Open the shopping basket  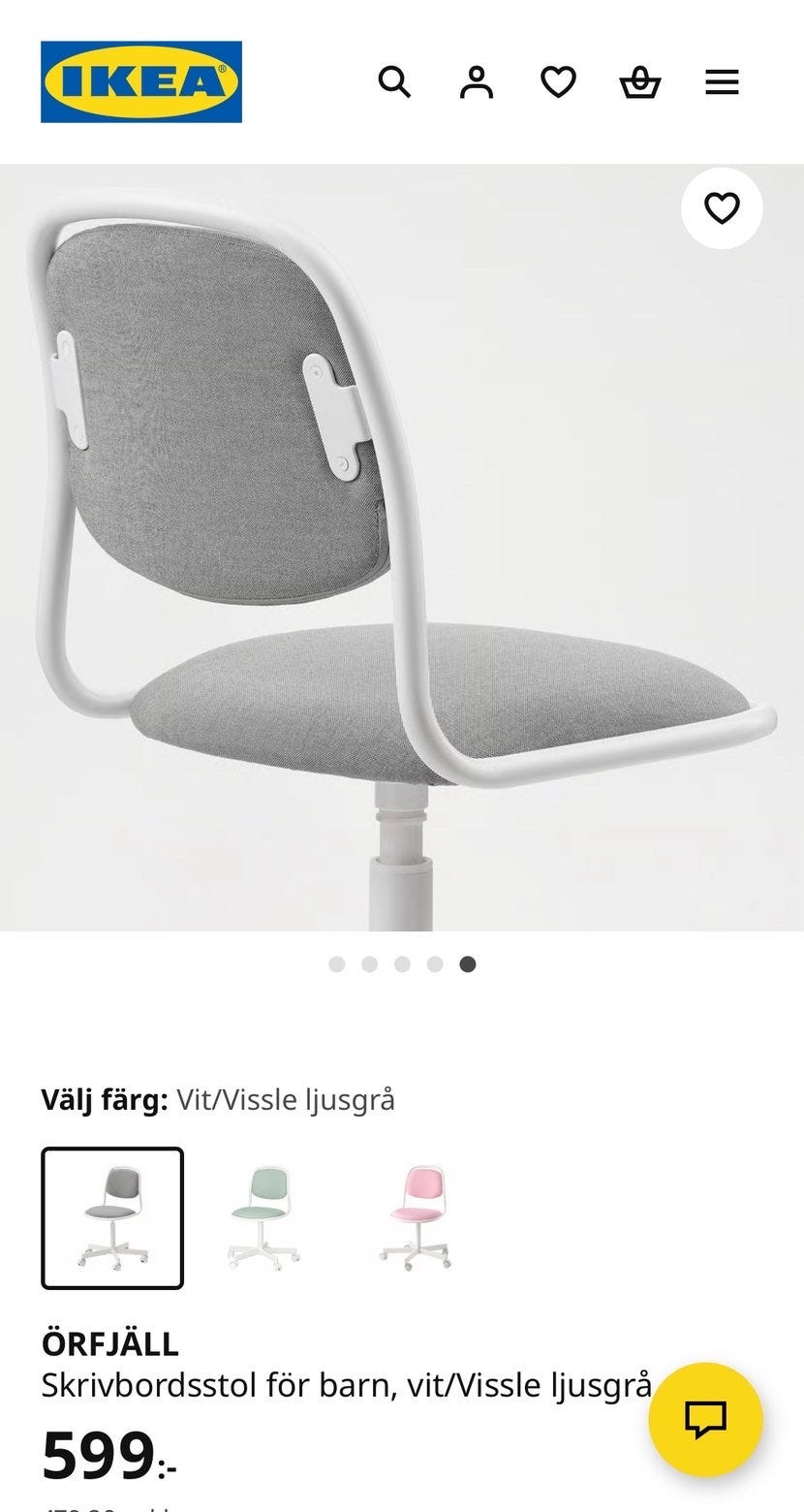click(x=639, y=81)
